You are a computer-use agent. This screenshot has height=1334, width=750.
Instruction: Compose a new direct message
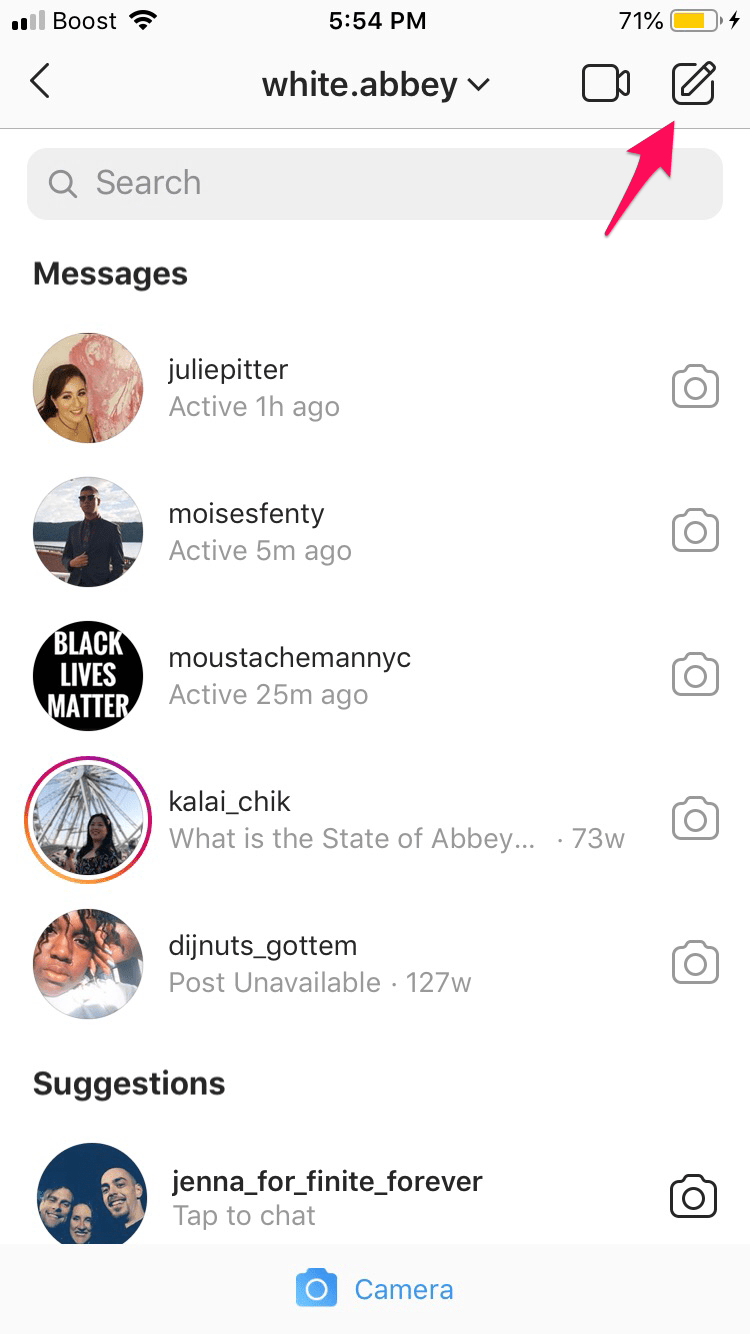(693, 83)
